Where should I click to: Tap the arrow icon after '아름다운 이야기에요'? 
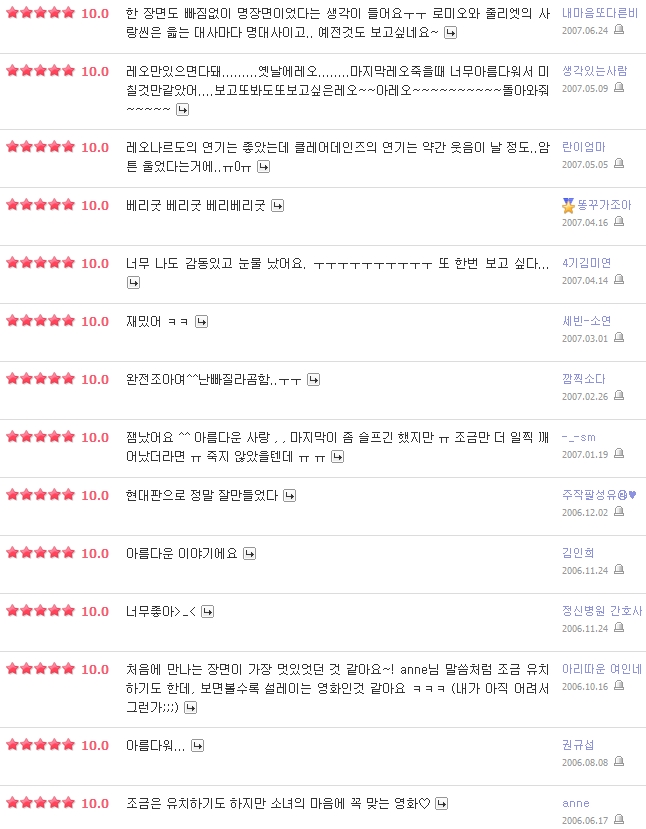click(250, 553)
